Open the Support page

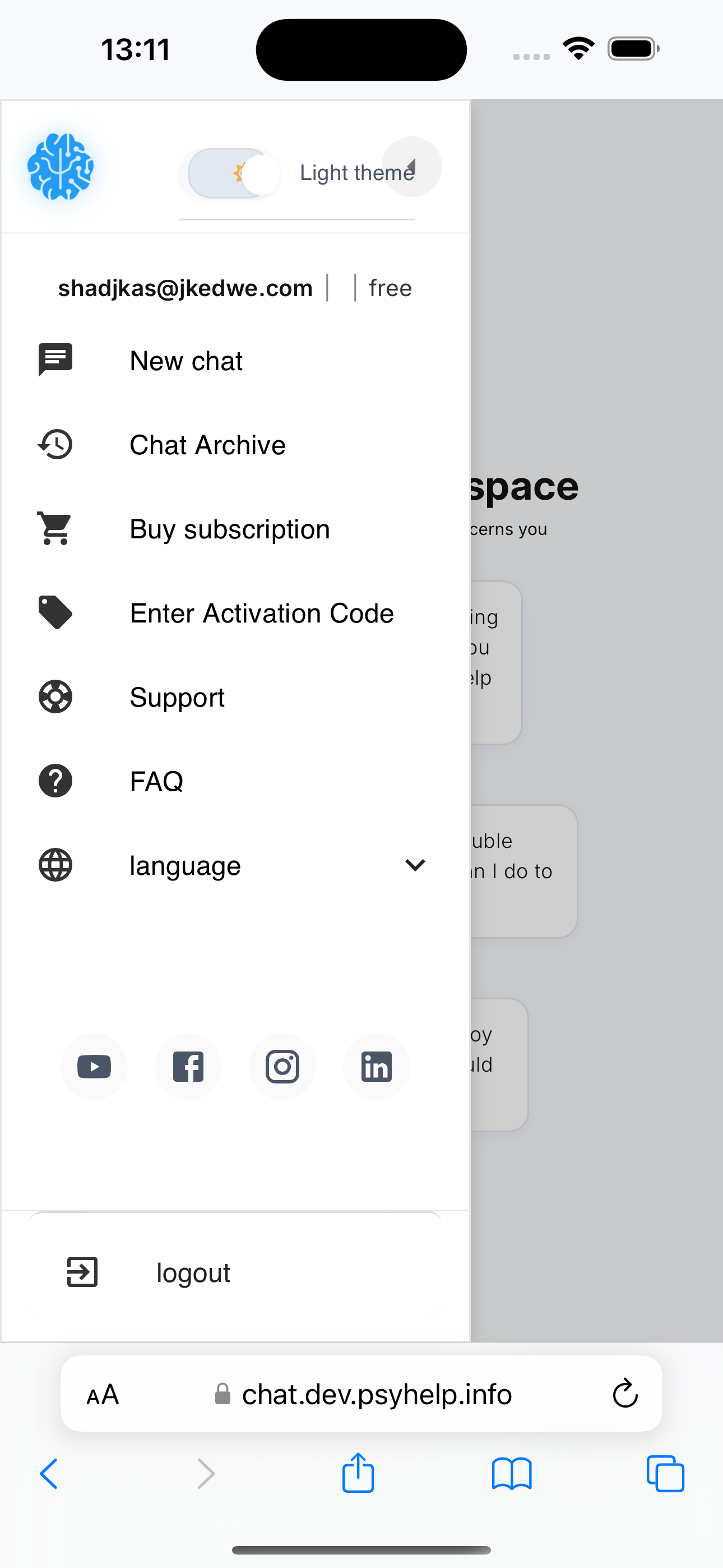[177, 697]
